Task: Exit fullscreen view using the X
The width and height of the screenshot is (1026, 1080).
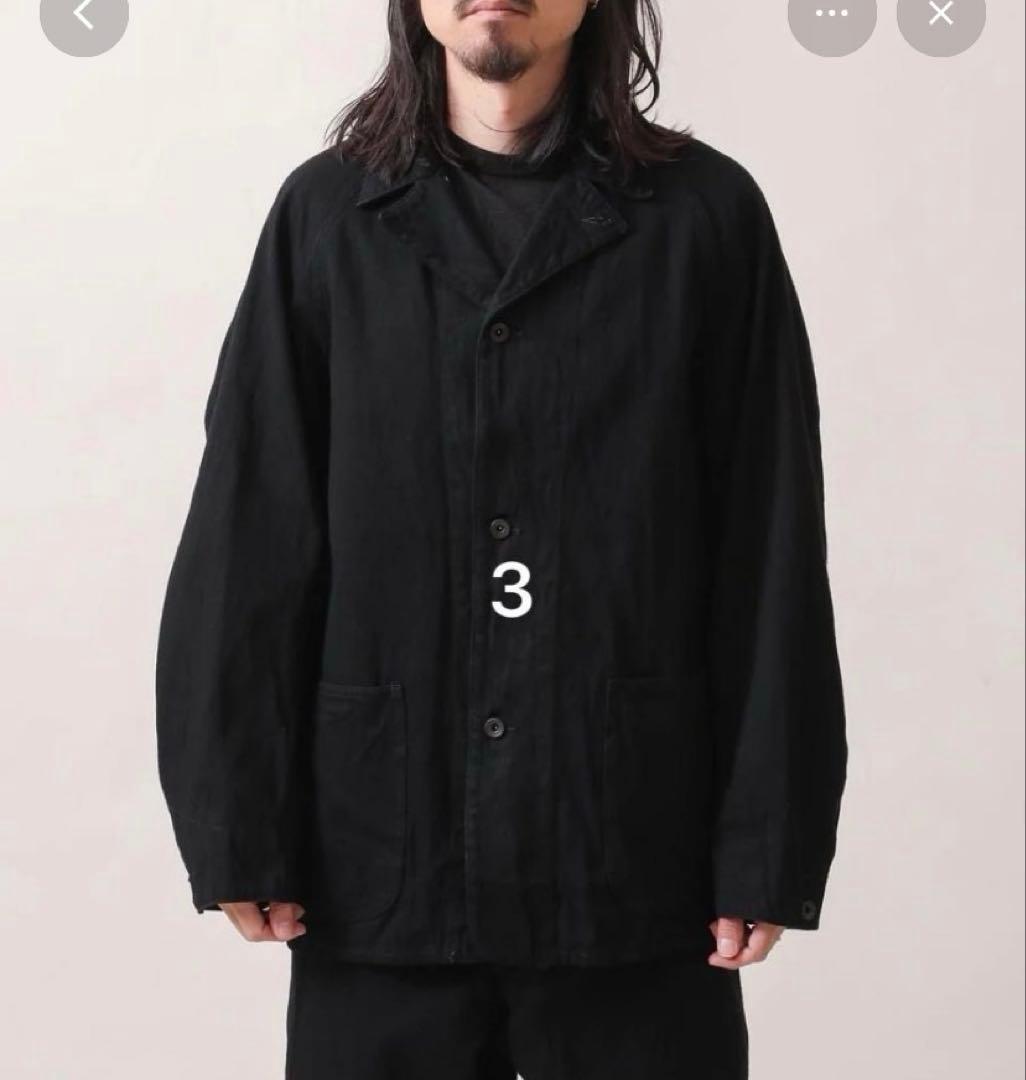Action: (x=938, y=15)
